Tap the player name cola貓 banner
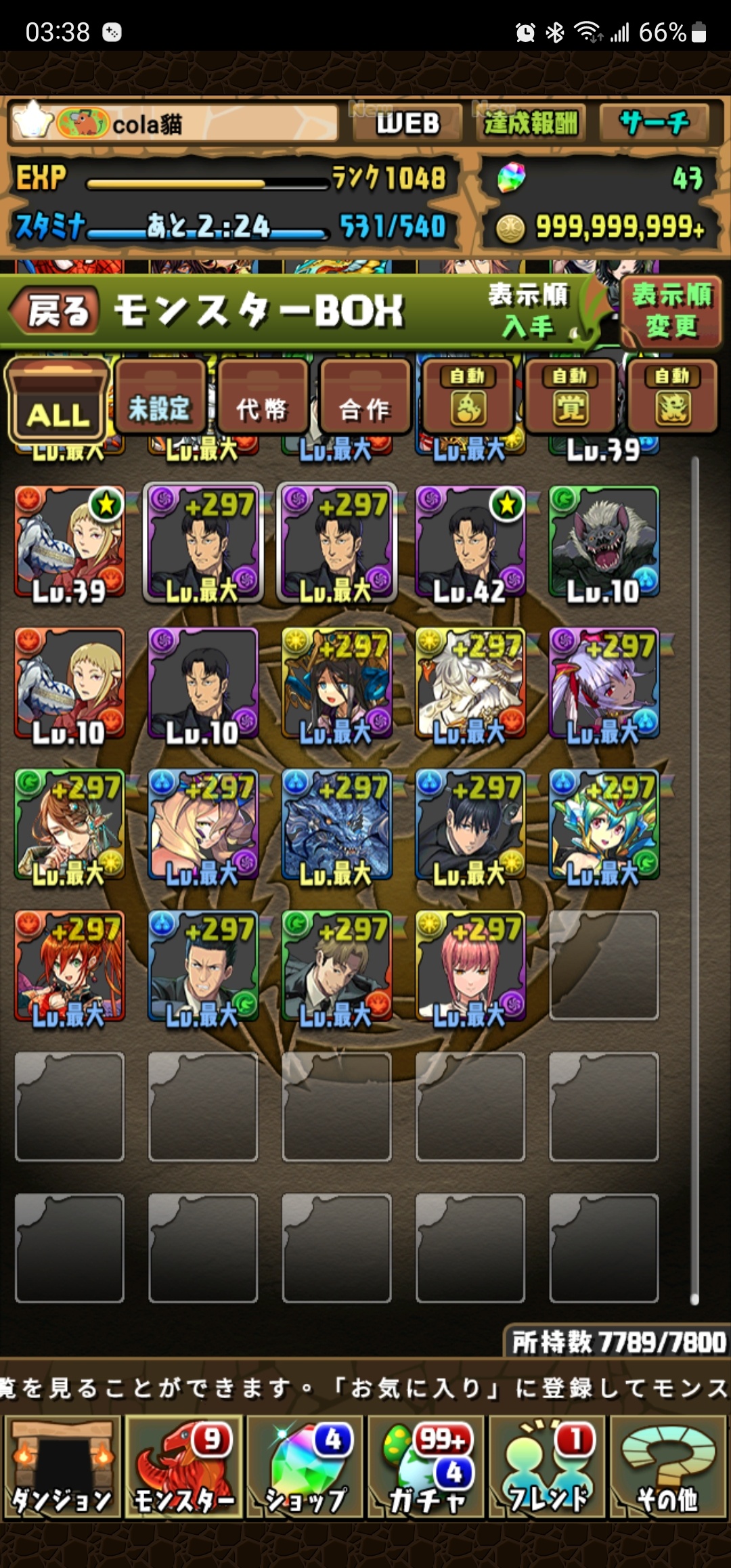 (174, 124)
